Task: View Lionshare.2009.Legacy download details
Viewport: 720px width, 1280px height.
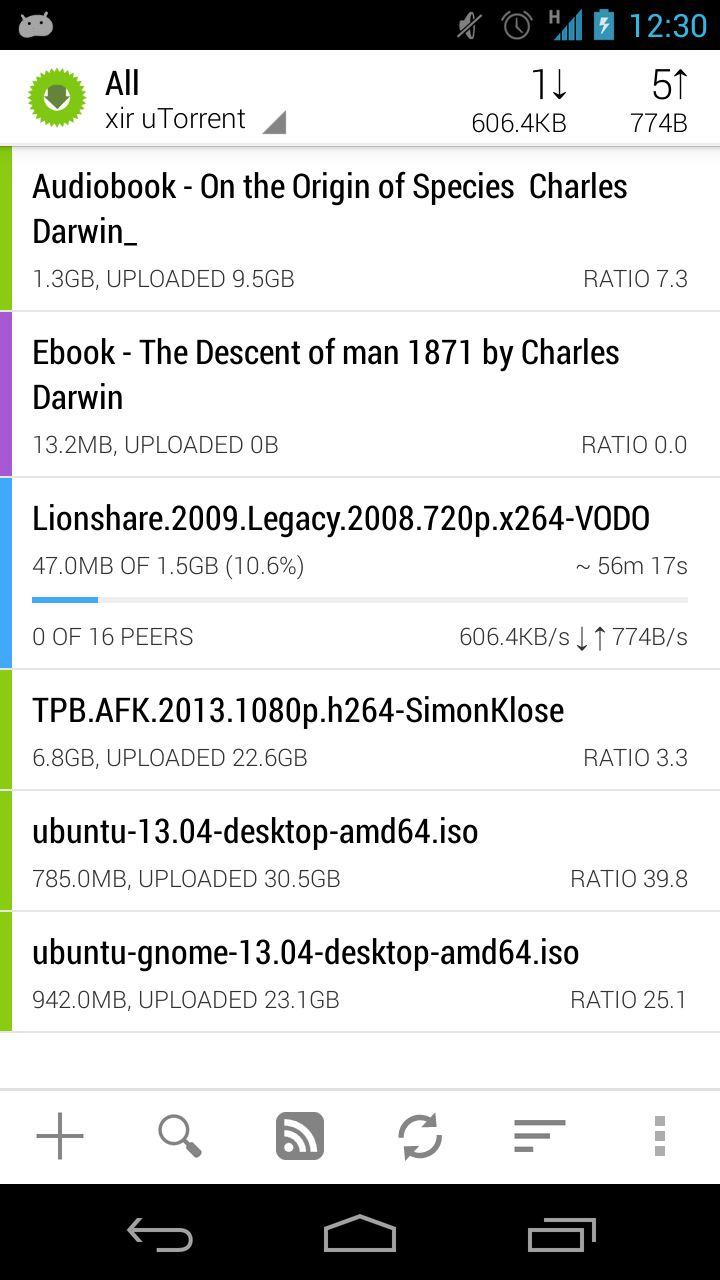Action: coord(360,573)
